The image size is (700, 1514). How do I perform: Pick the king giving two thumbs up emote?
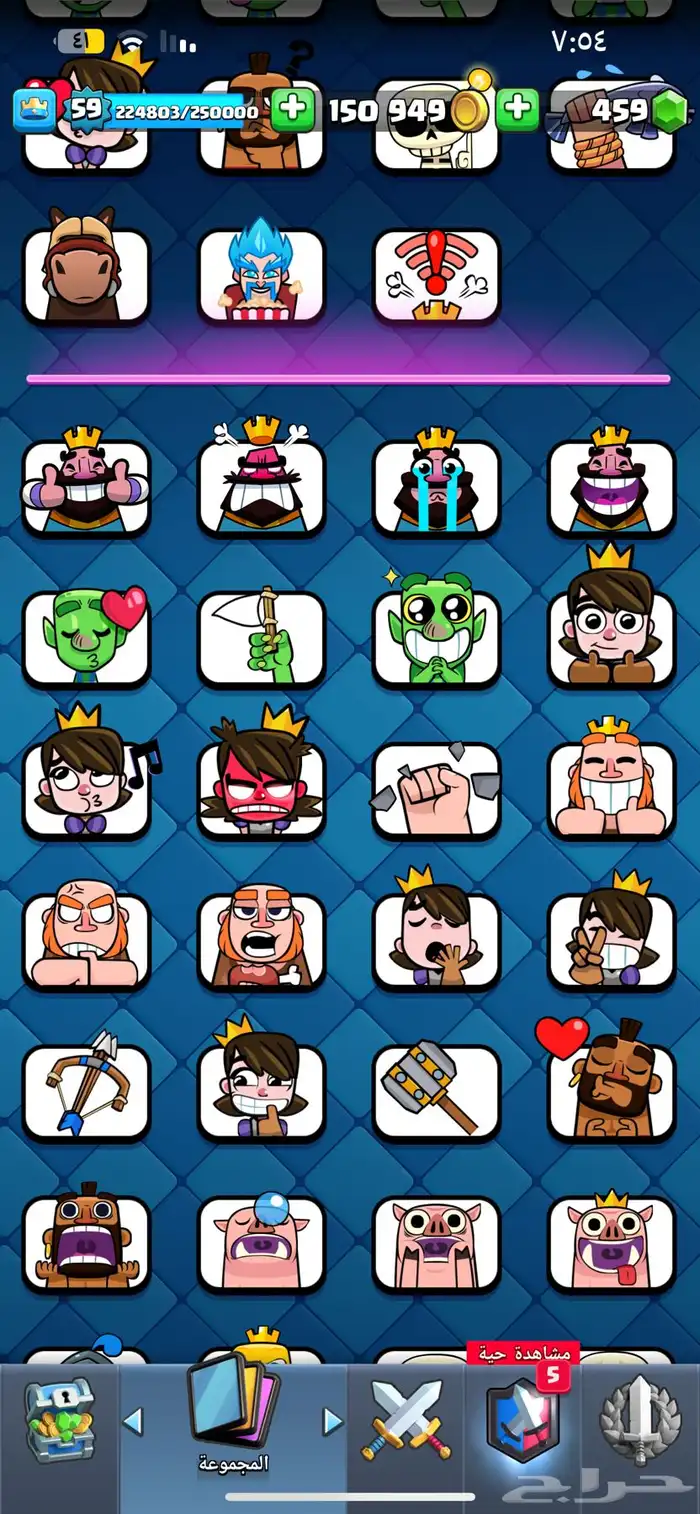pos(86,485)
